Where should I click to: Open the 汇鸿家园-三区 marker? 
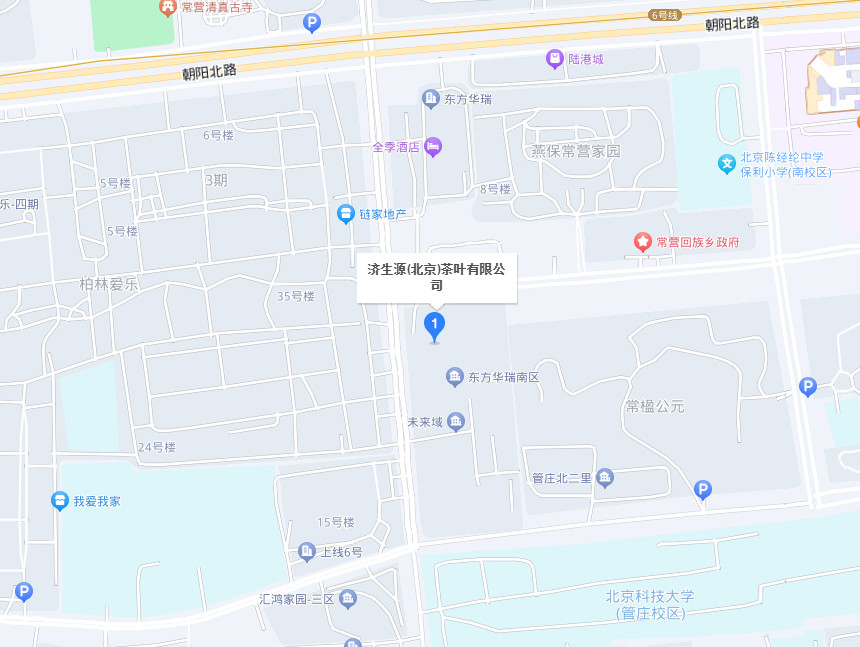click(x=347, y=599)
